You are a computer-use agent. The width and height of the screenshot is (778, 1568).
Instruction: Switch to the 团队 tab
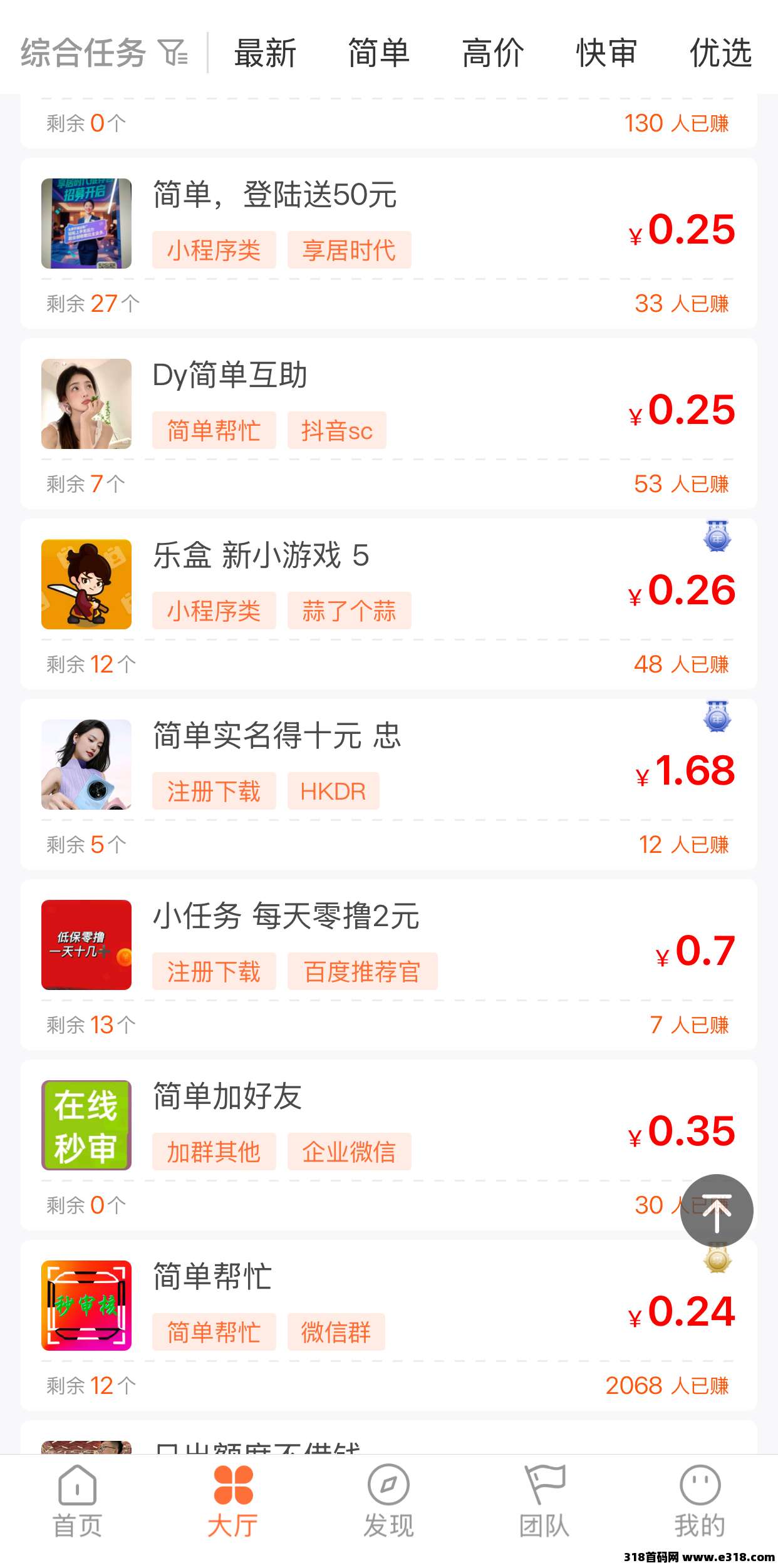[x=544, y=1500]
